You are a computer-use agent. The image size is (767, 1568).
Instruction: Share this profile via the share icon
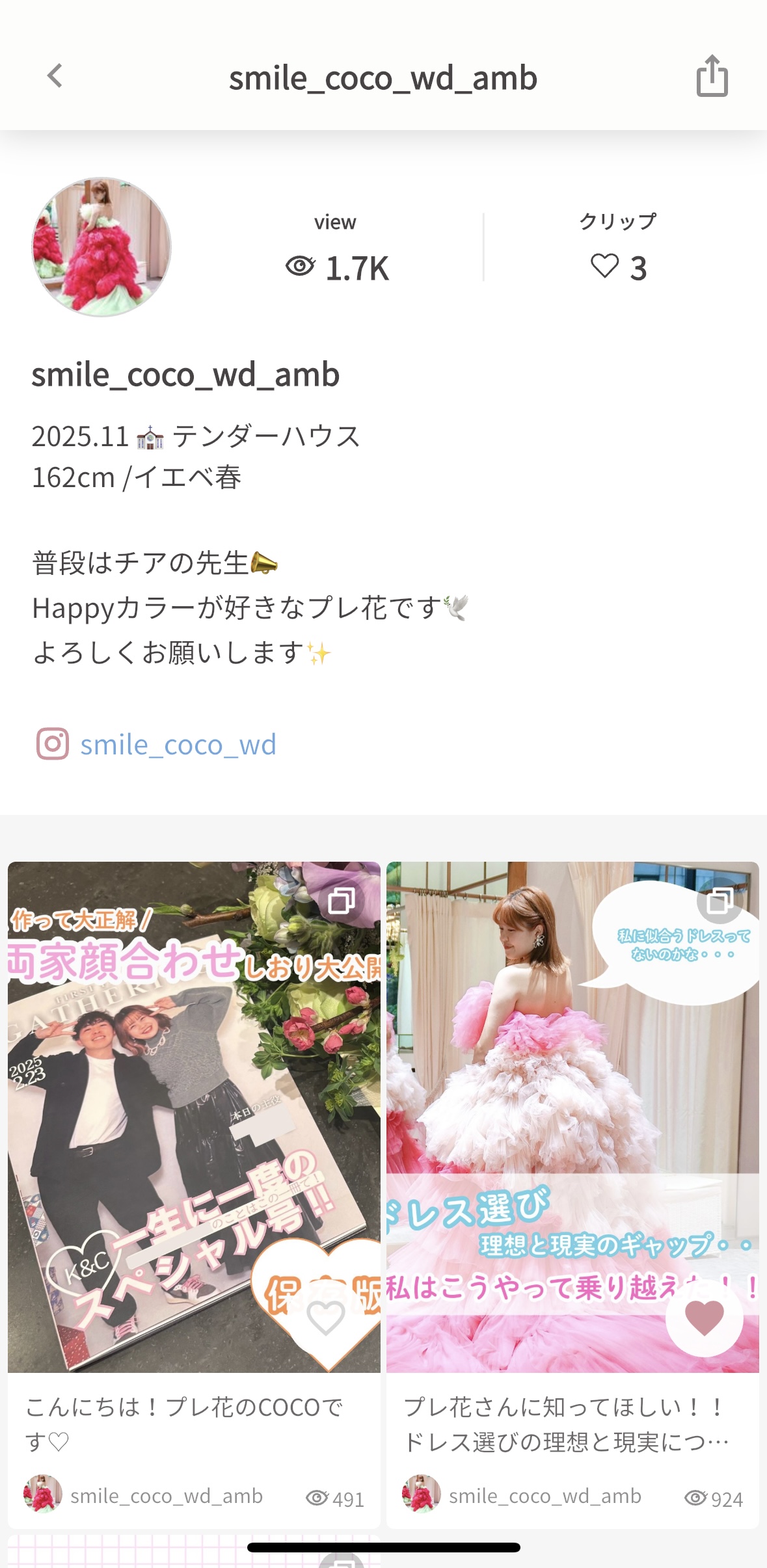coord(712,76)
